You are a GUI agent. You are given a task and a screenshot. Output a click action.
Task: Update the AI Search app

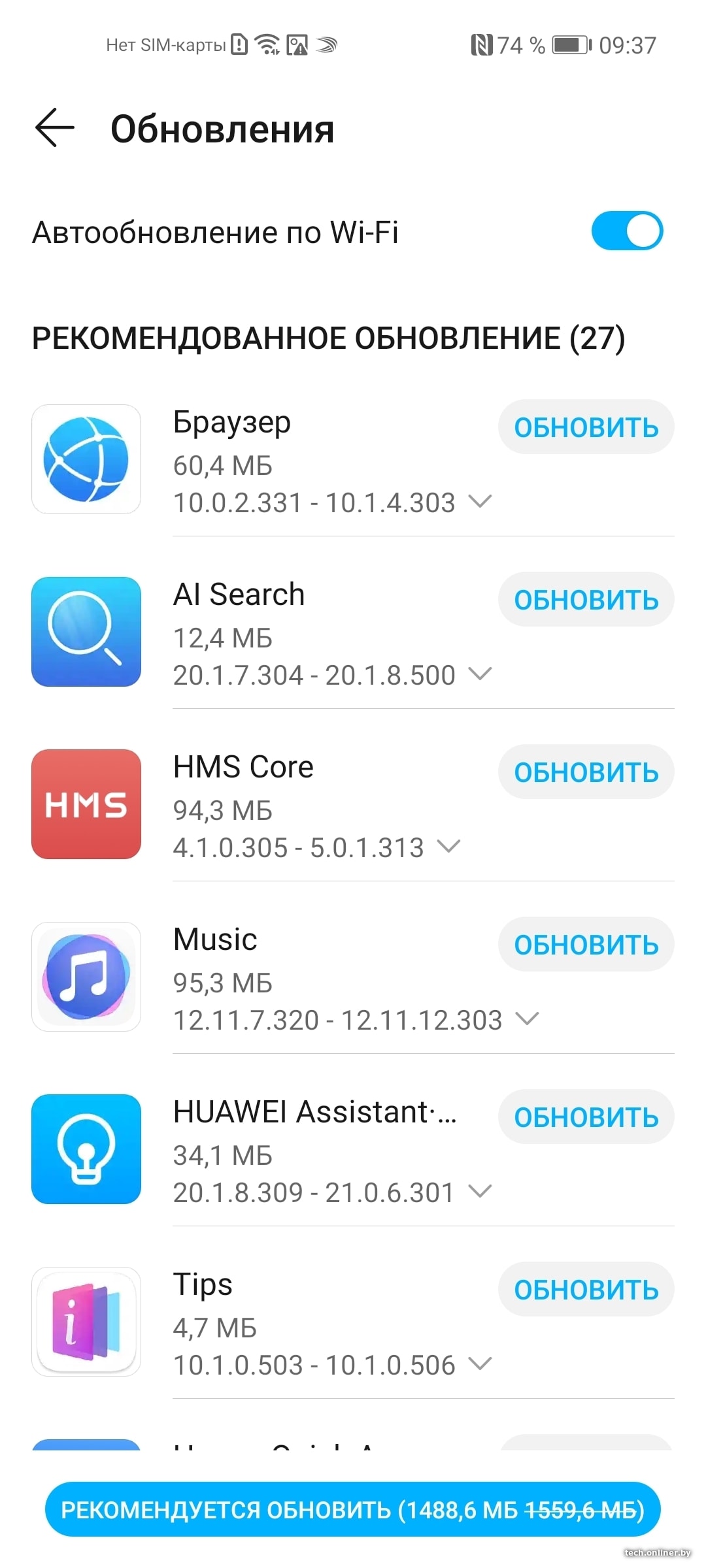pyautogui.click(x=586, y=600)
